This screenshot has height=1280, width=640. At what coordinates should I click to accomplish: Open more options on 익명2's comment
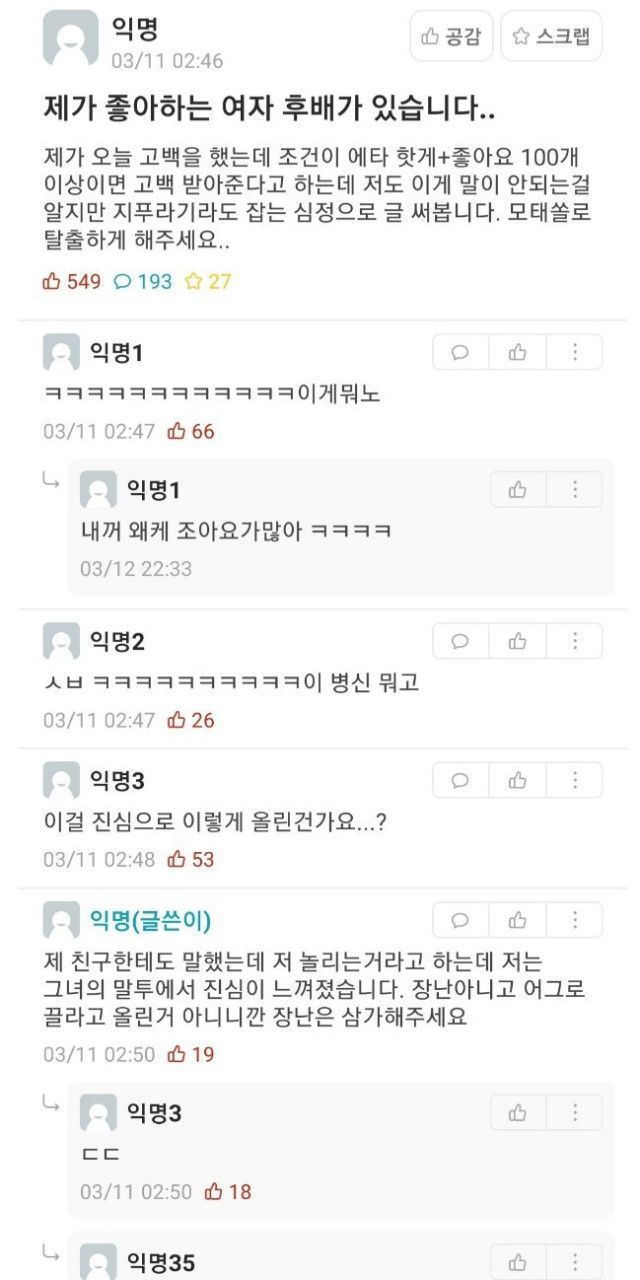tap(575, 641)
